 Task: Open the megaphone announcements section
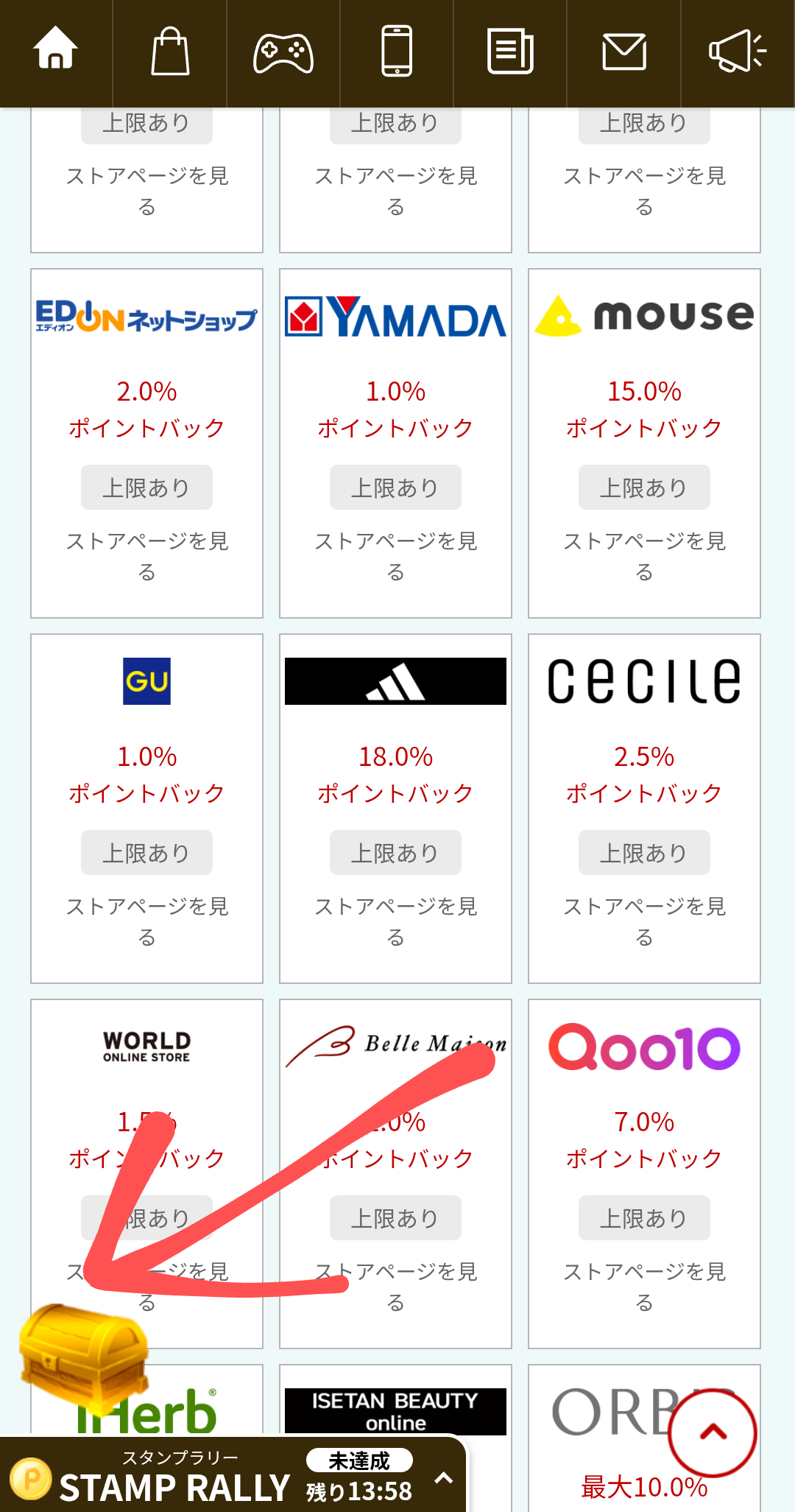tap(737, 51)
